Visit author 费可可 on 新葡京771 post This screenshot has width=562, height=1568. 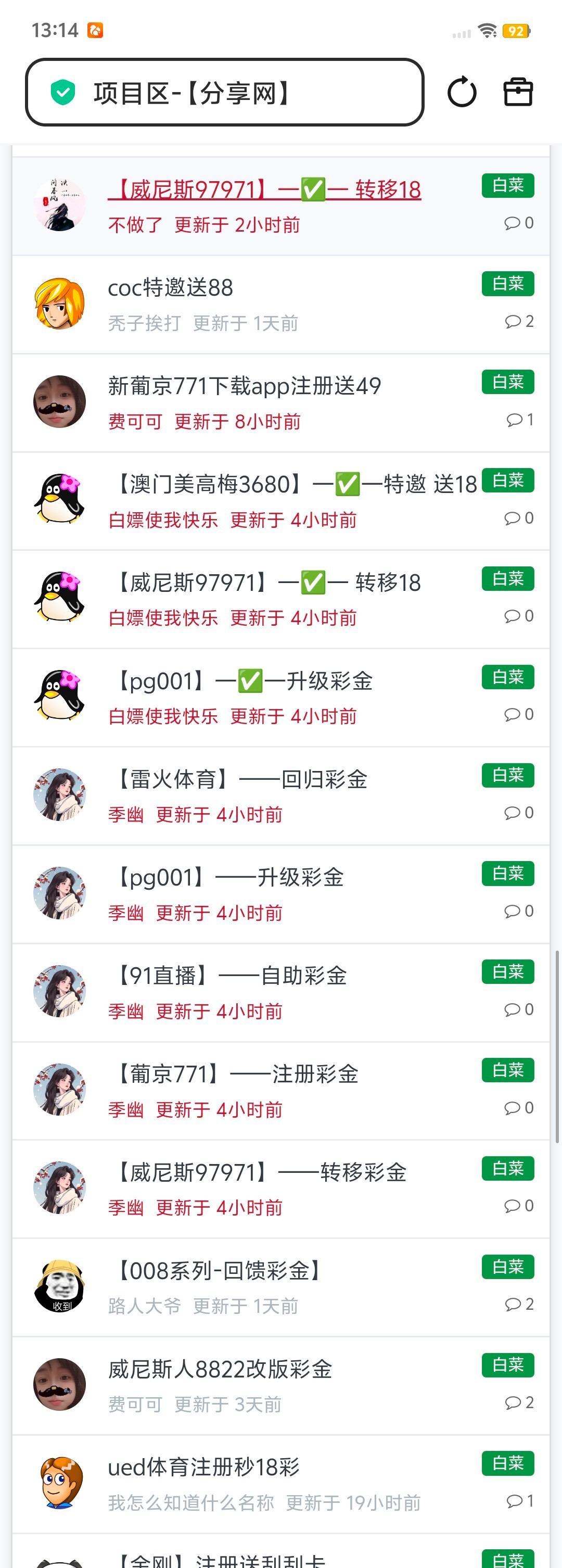tap(135, 421)
